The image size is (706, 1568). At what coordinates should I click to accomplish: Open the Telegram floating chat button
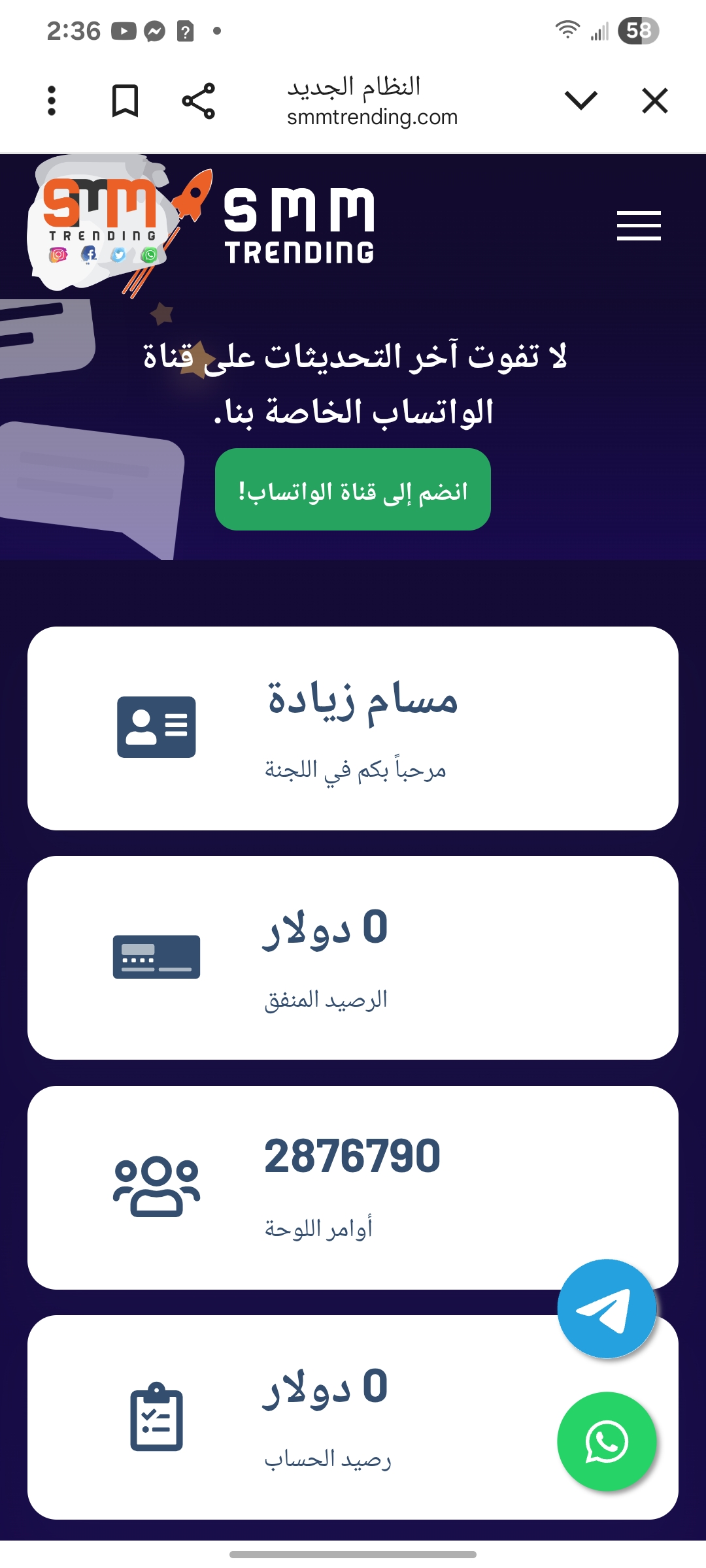click(x=607, y=1309)
